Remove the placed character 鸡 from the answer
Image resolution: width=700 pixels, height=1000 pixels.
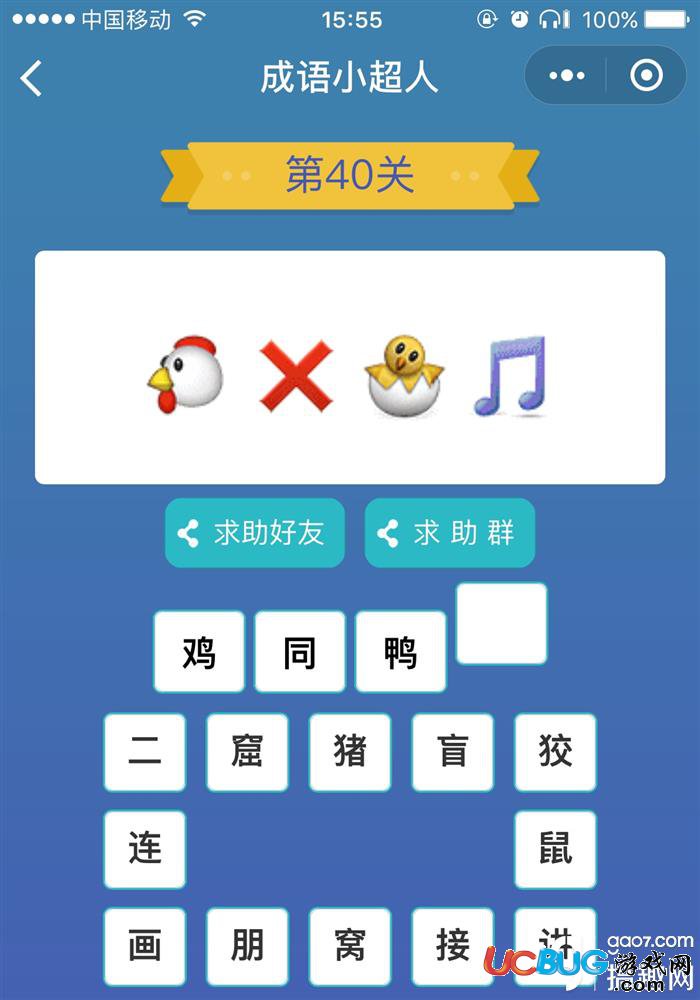[199, 652]
